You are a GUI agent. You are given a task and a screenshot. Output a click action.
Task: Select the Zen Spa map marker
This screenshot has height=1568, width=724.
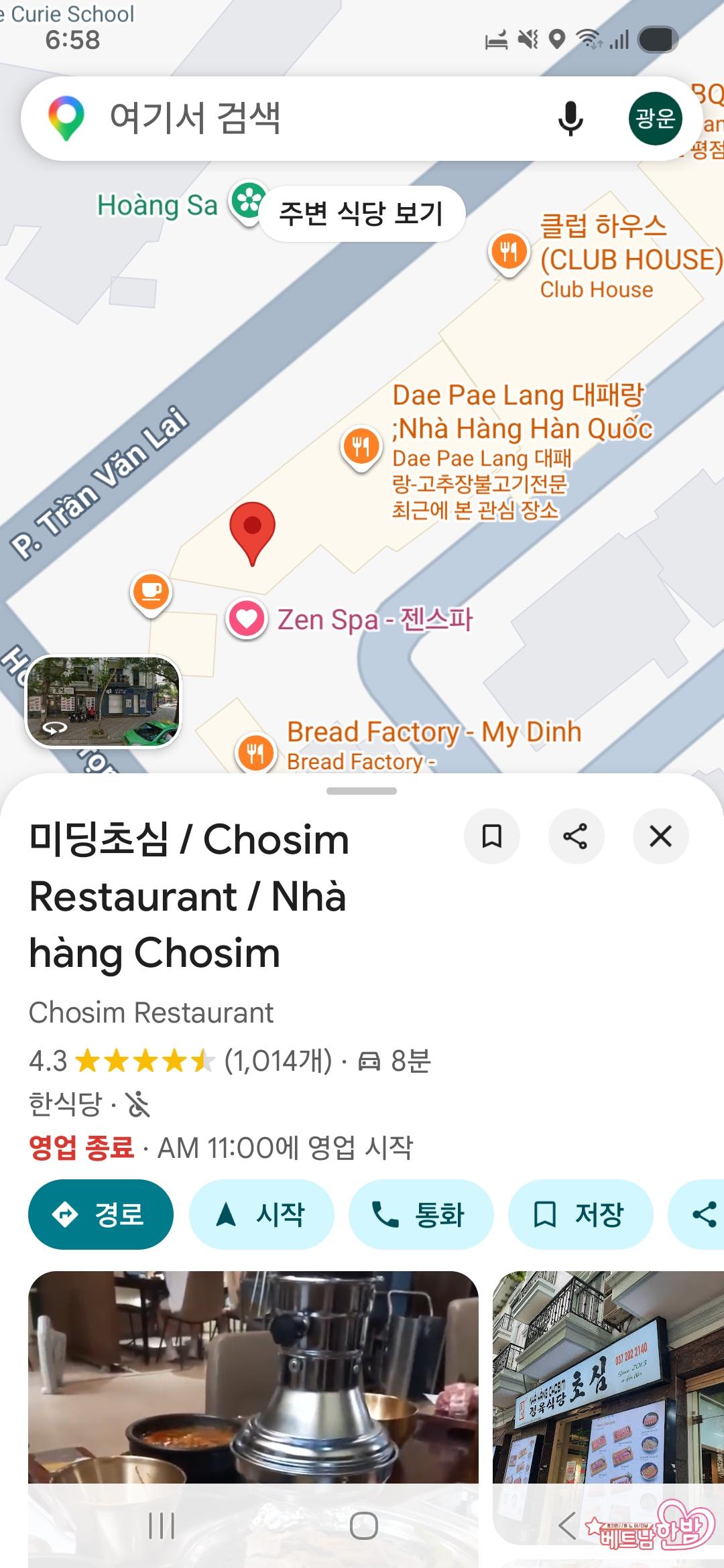(247, 618)
